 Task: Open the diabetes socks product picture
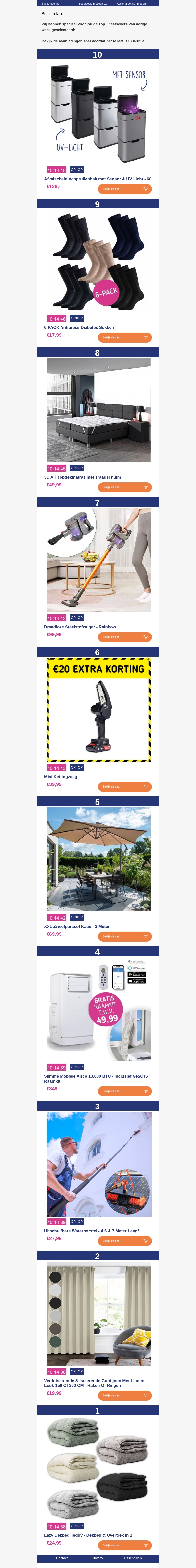(x=98, y=262)
